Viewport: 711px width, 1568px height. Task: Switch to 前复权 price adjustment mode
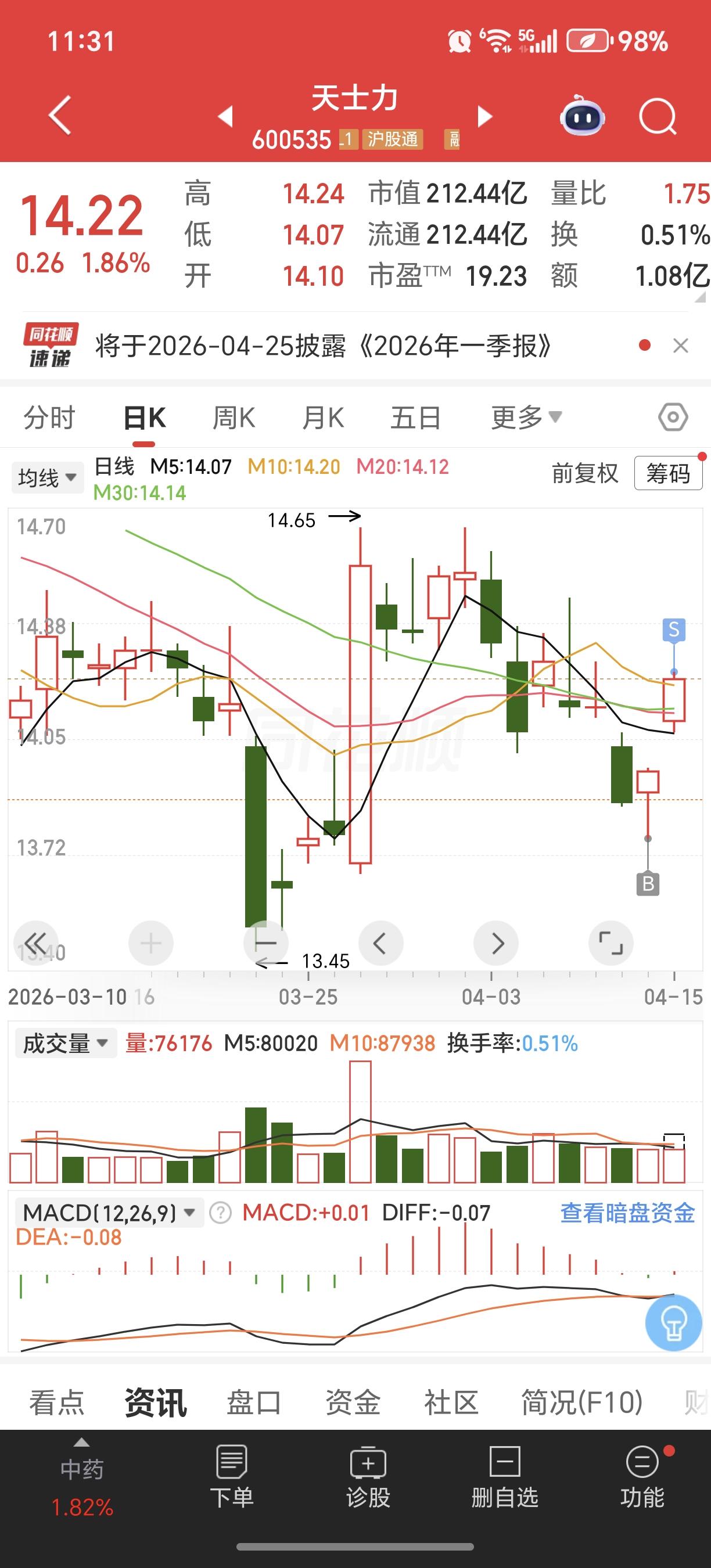click(x=586, y=473)
